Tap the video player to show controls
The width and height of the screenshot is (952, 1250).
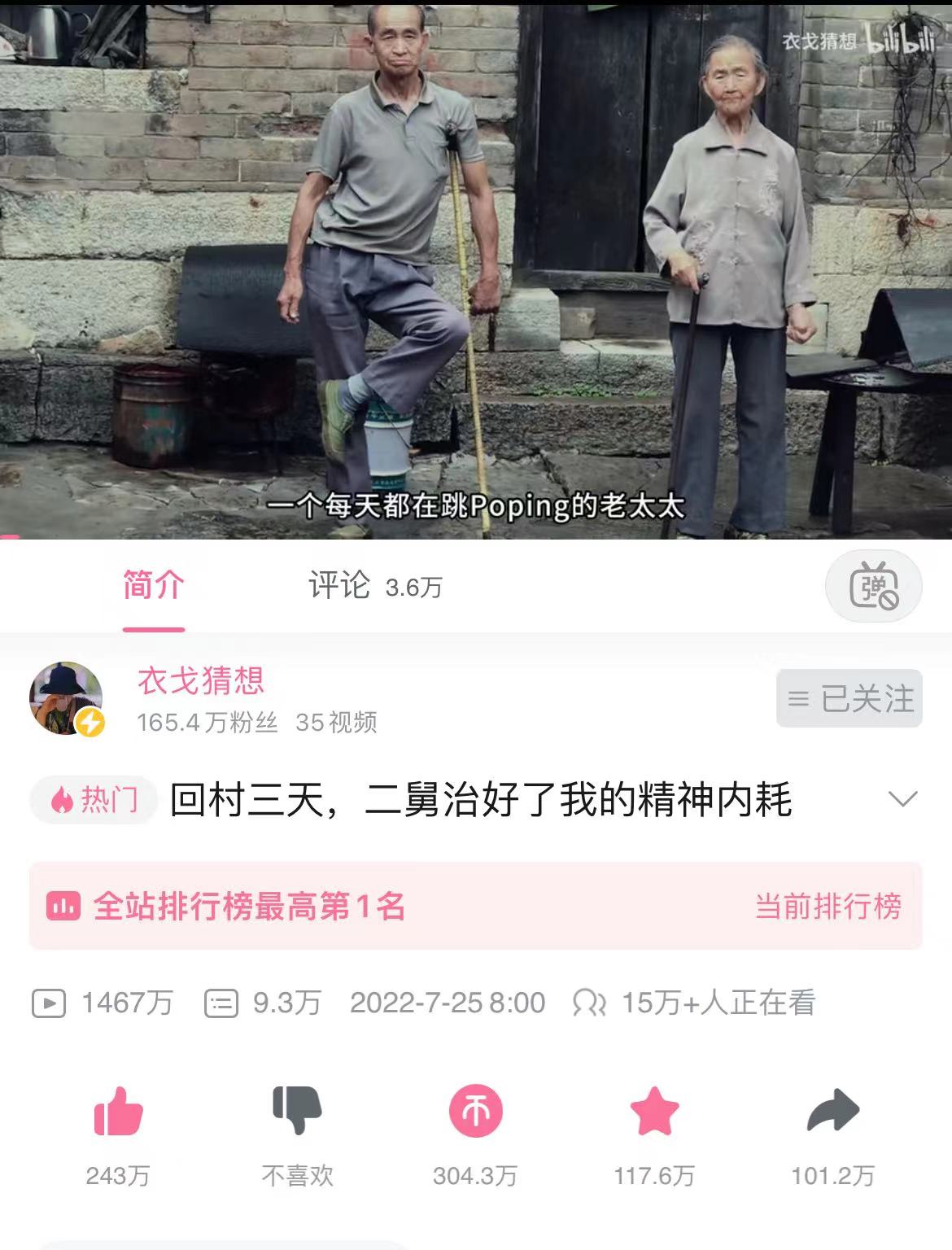(x=476, y=269)
